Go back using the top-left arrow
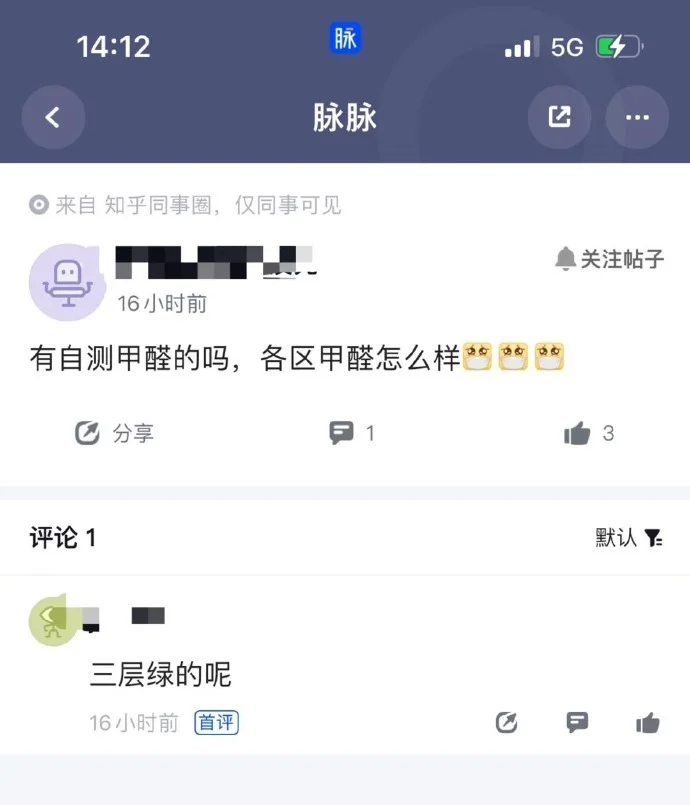The width and height of the screenshot is (690, 805). (53, 117)
